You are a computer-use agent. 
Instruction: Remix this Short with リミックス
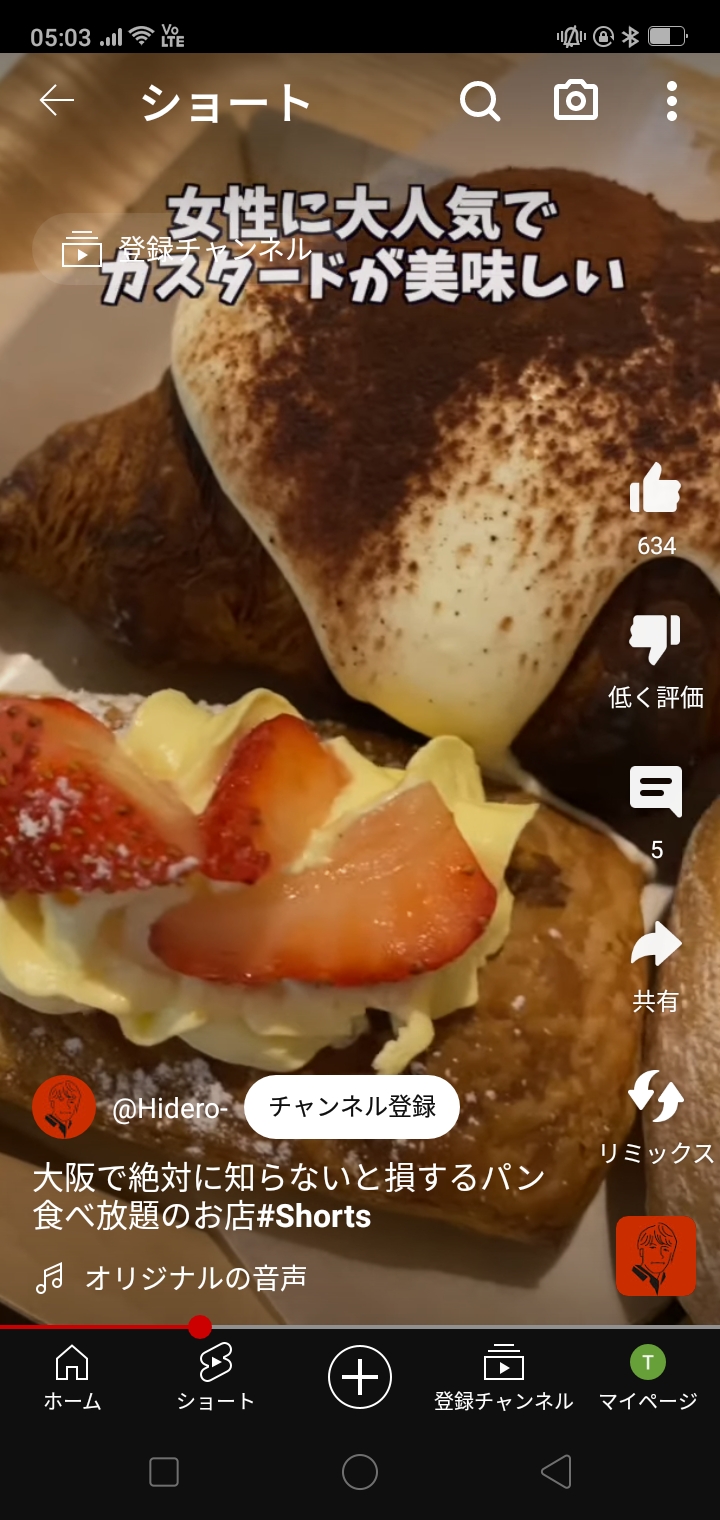click(655, 1097)
